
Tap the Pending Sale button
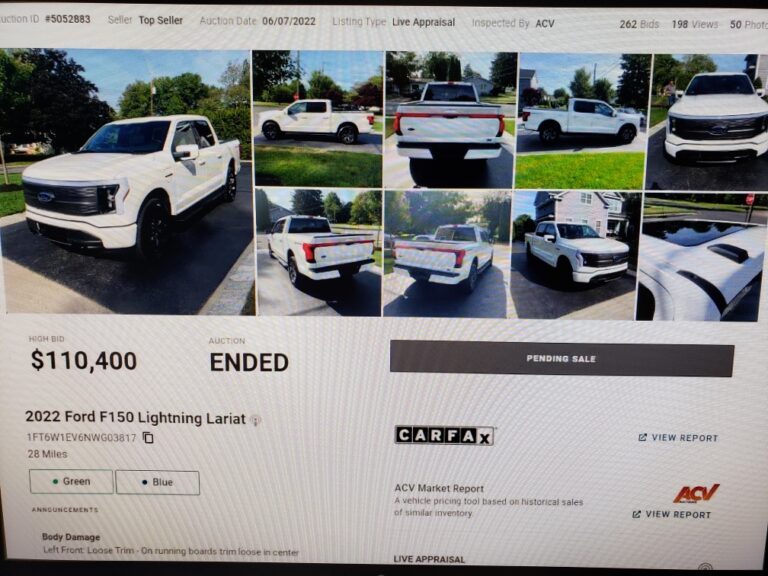tap(561, 358)
